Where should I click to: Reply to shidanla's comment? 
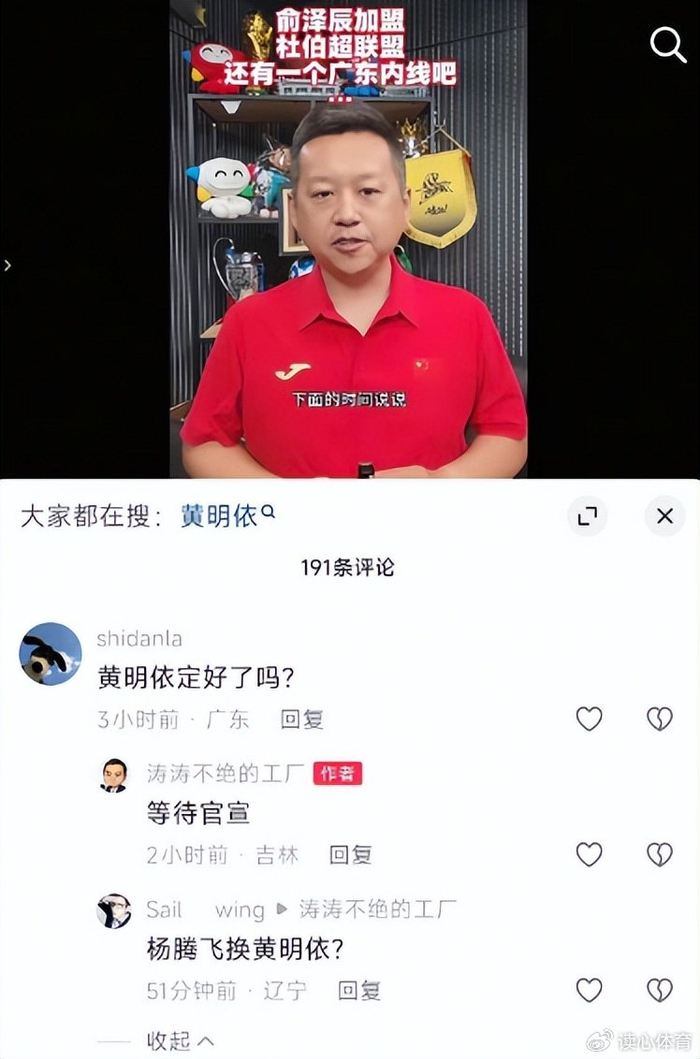pyautogui.click(x=302, y=719)
